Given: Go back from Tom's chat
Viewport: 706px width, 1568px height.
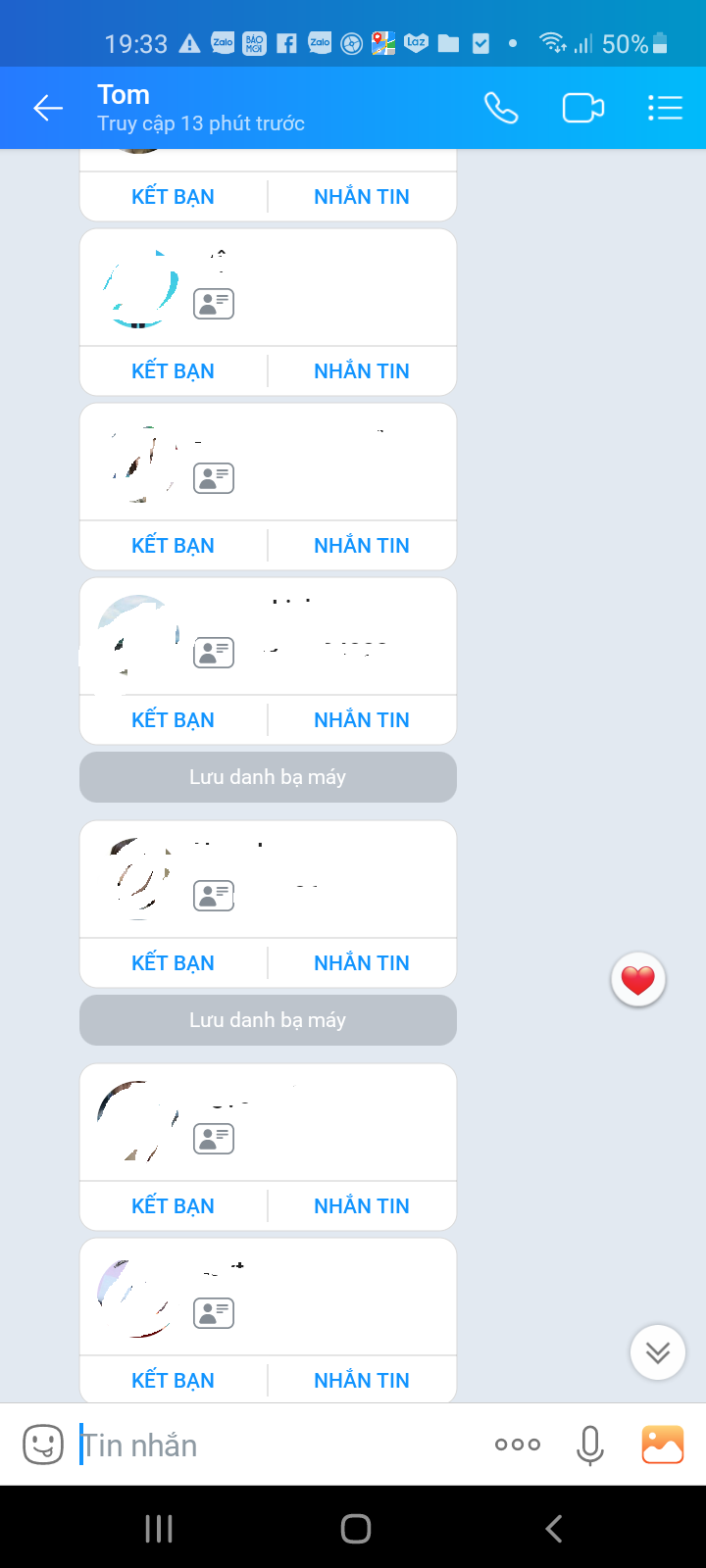Looking at the screenshot, I should click(47, 108).
